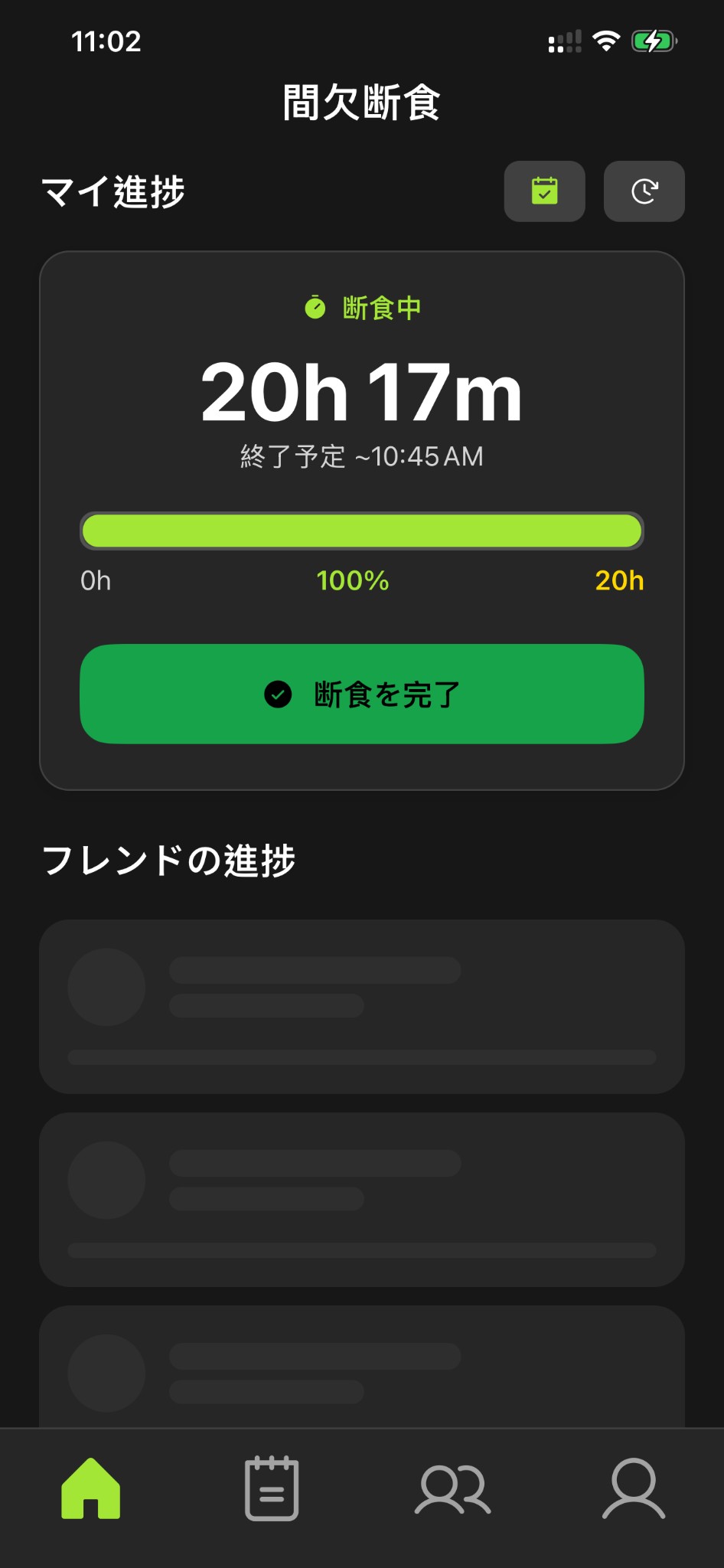Switch to the Friends tab

tap(452, 1488)
